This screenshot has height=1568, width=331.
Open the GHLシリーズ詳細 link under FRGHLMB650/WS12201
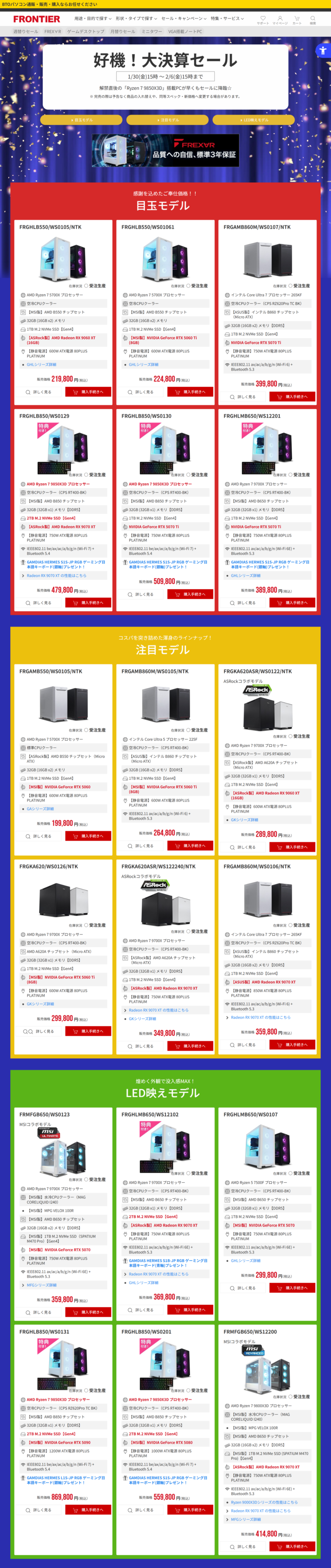coord(246,575)
